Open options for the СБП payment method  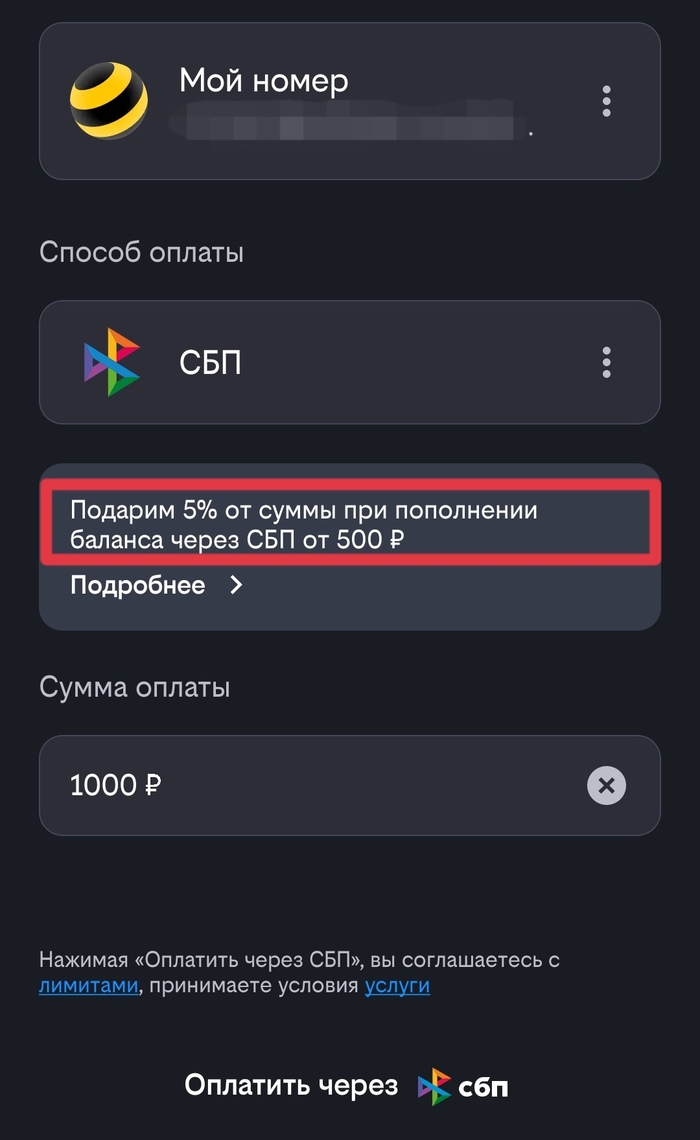tap(606, 362)
